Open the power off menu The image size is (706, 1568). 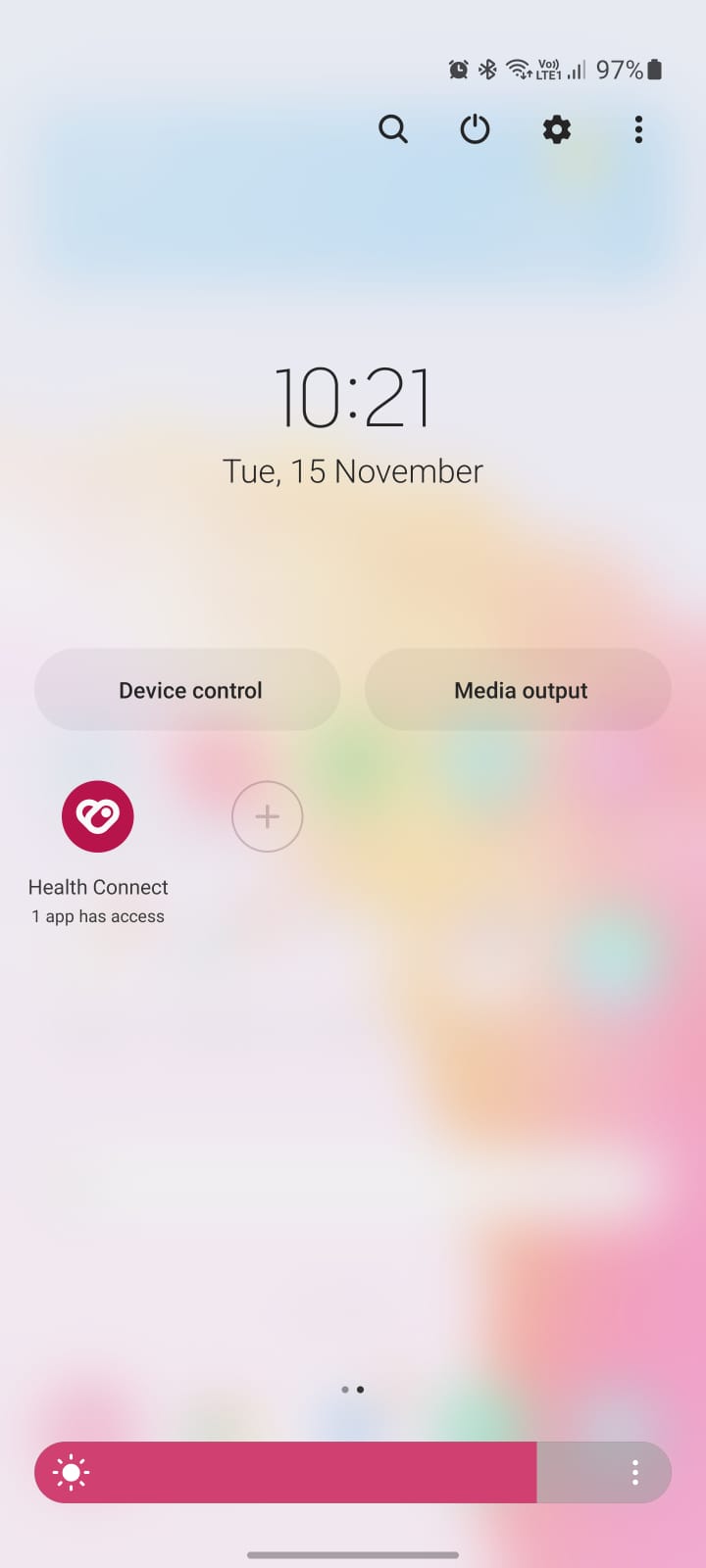(475, 129)
